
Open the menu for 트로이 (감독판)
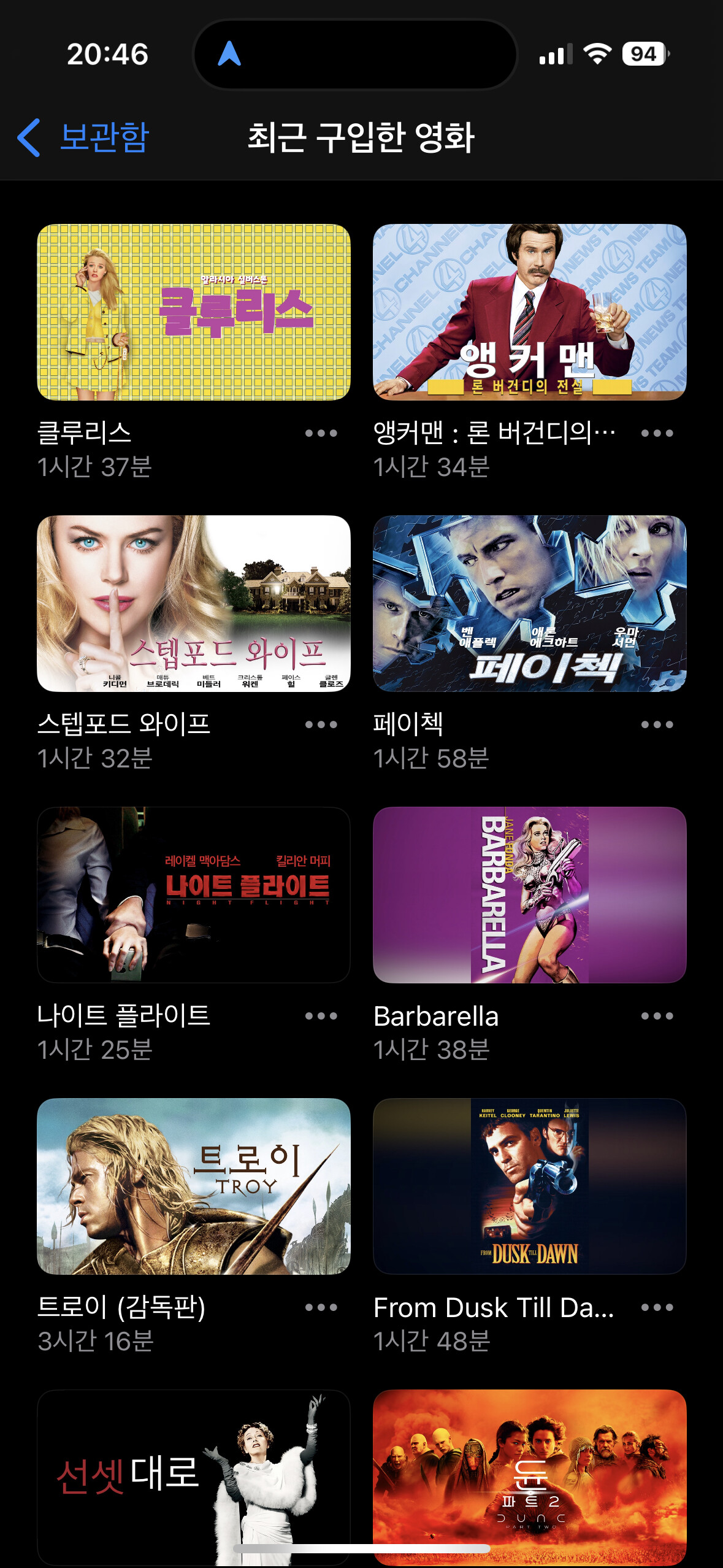click(321, 1307)
